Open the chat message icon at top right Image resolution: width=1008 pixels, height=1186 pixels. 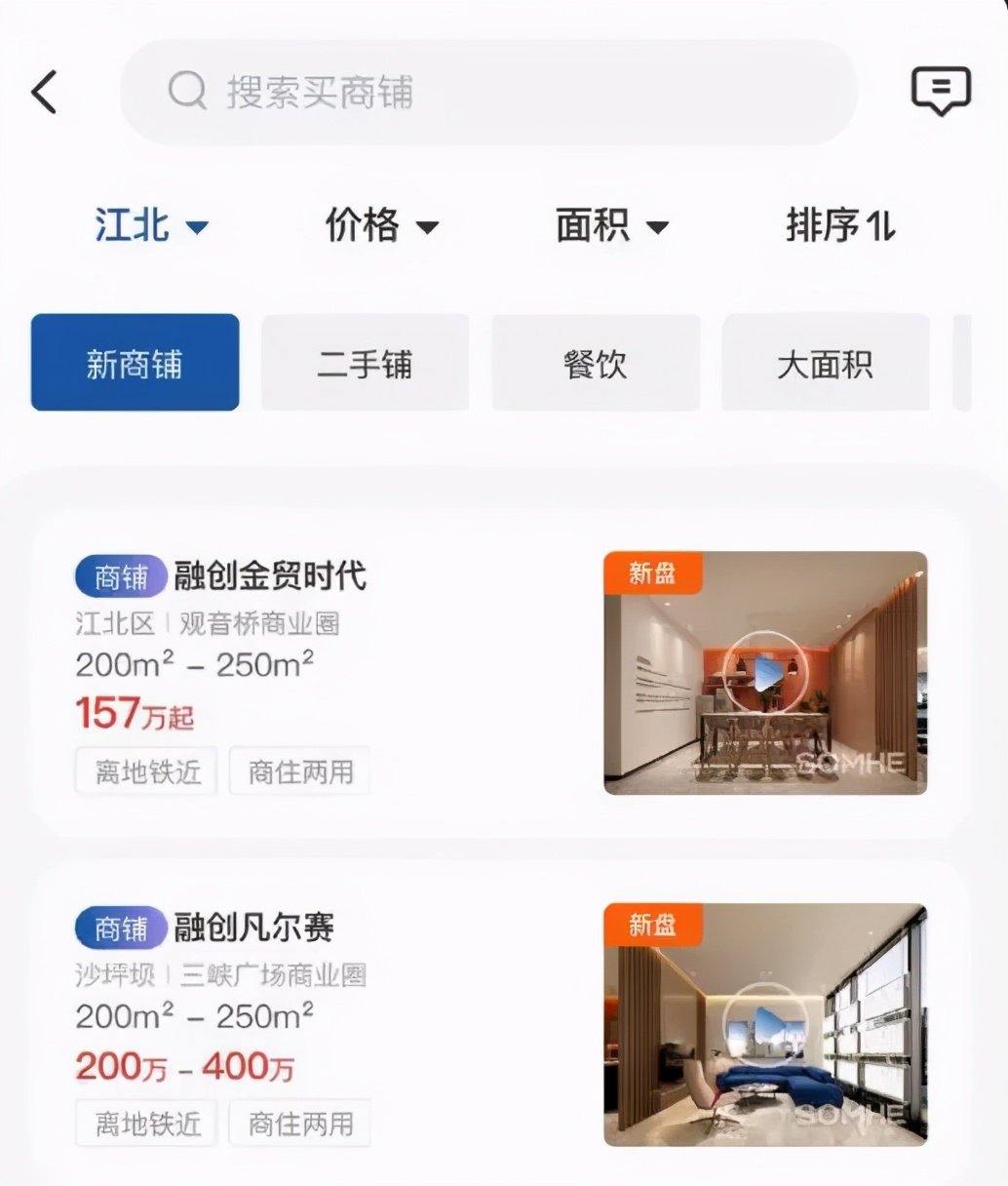click(940, 91)
